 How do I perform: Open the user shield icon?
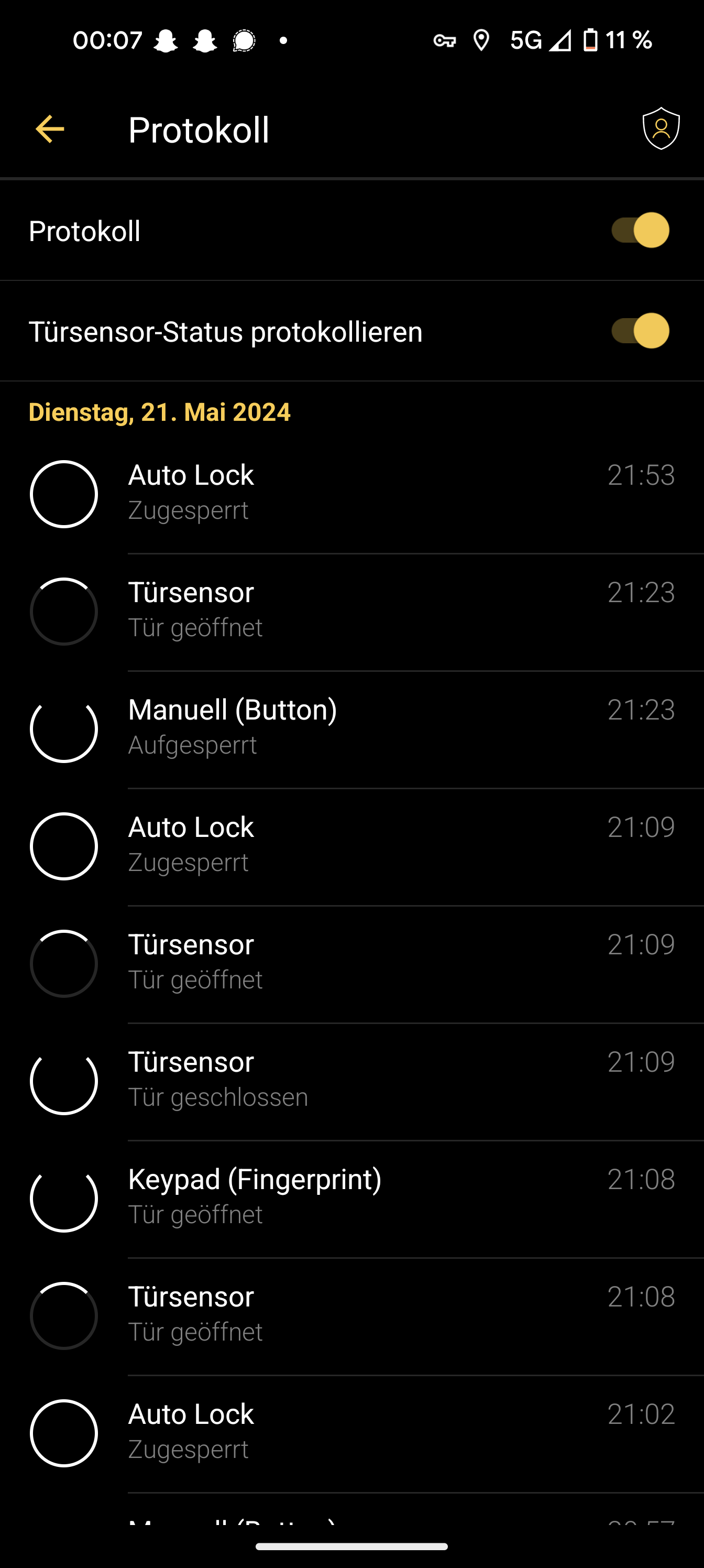tap(661, 128)
